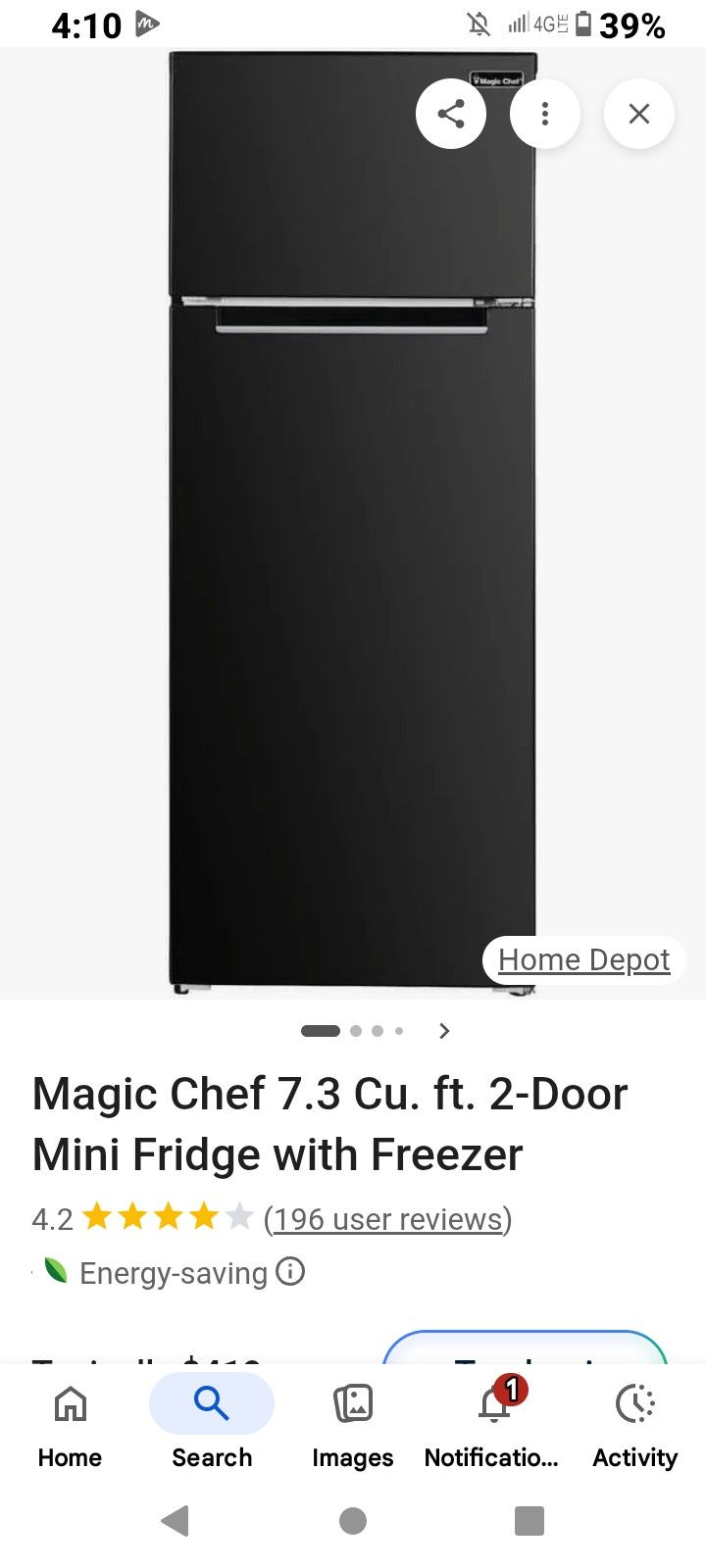Open the share options for this image

pyautogui.click(x=450, y=114)
